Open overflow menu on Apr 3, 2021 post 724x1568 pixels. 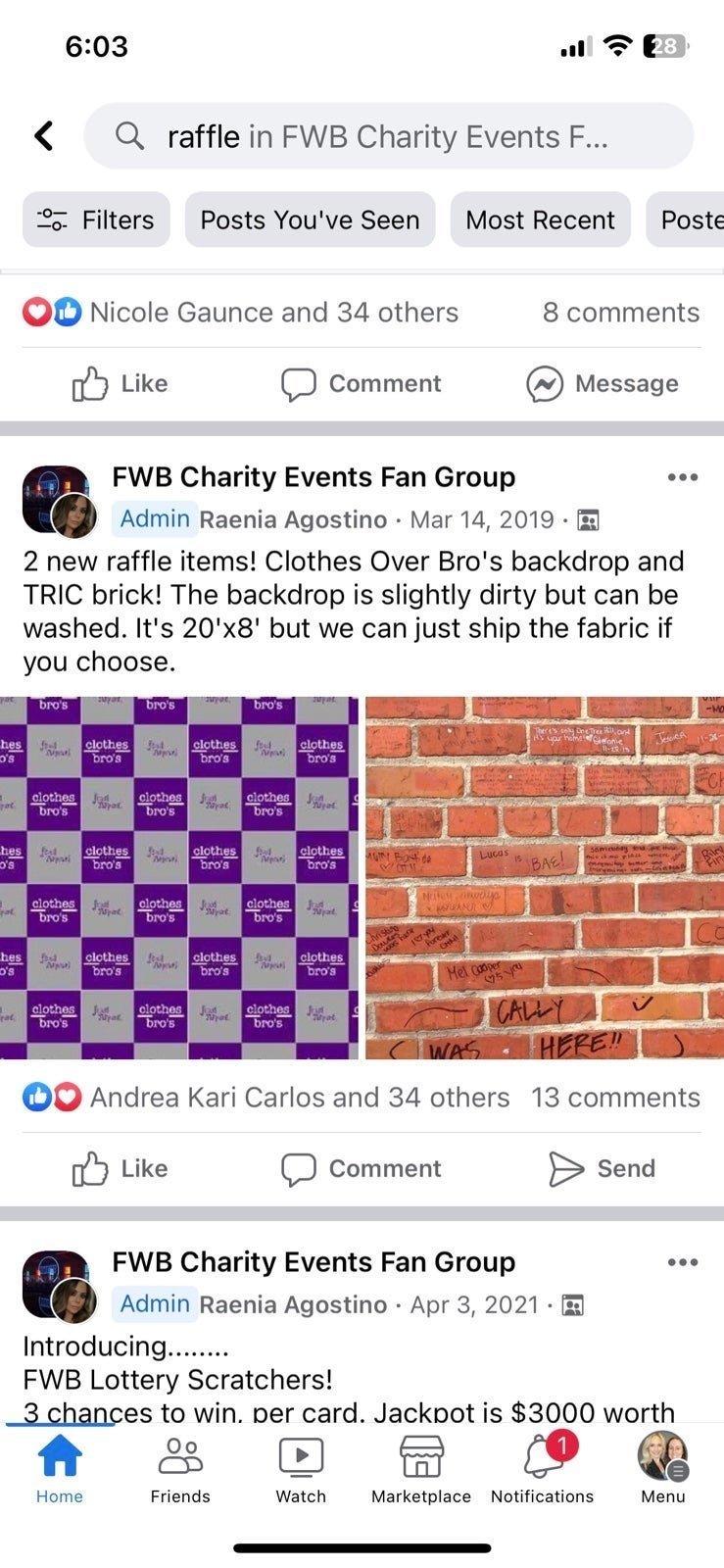point(682,1262)
